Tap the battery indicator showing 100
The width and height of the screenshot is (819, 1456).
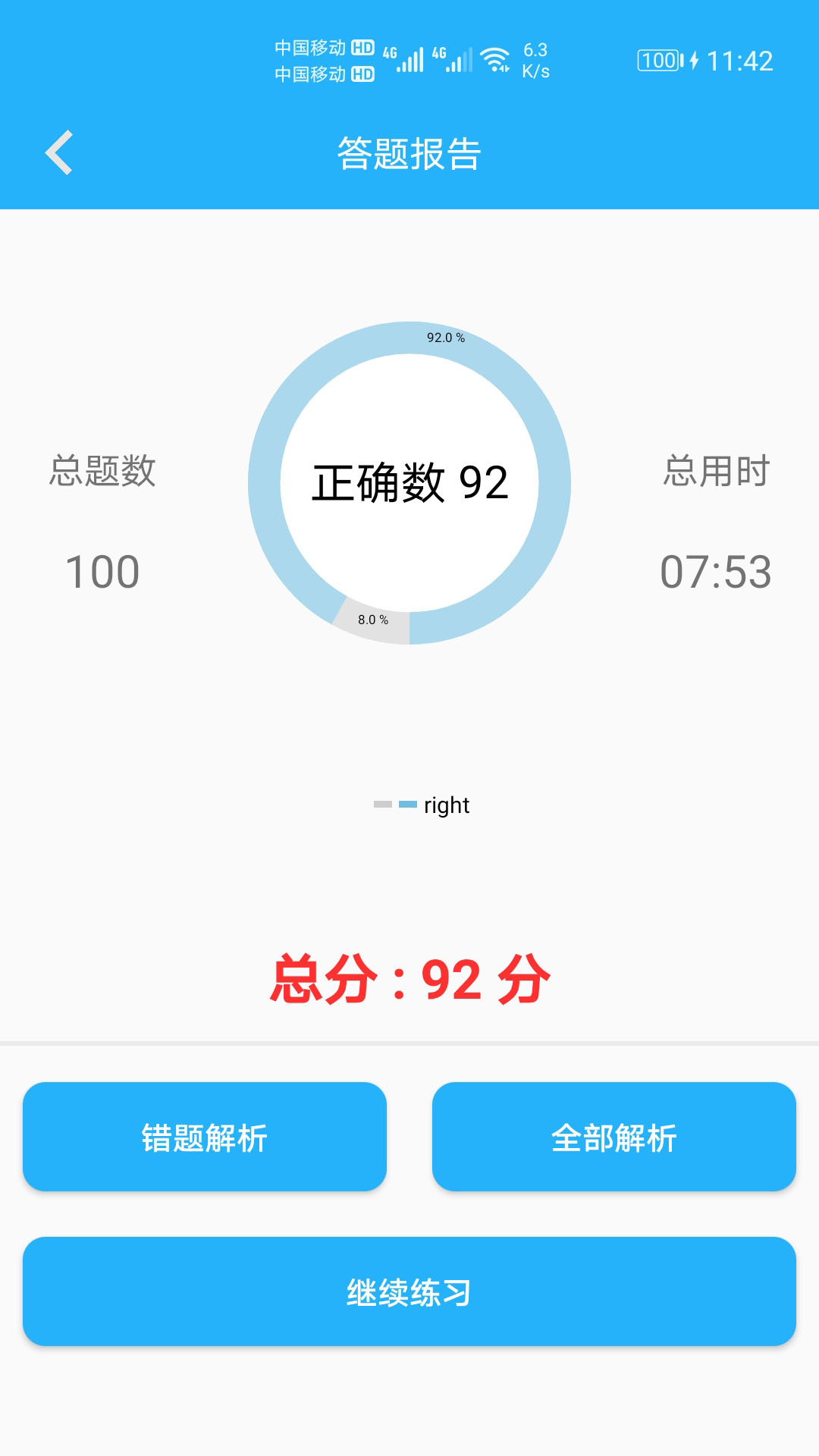click(658, 59)
